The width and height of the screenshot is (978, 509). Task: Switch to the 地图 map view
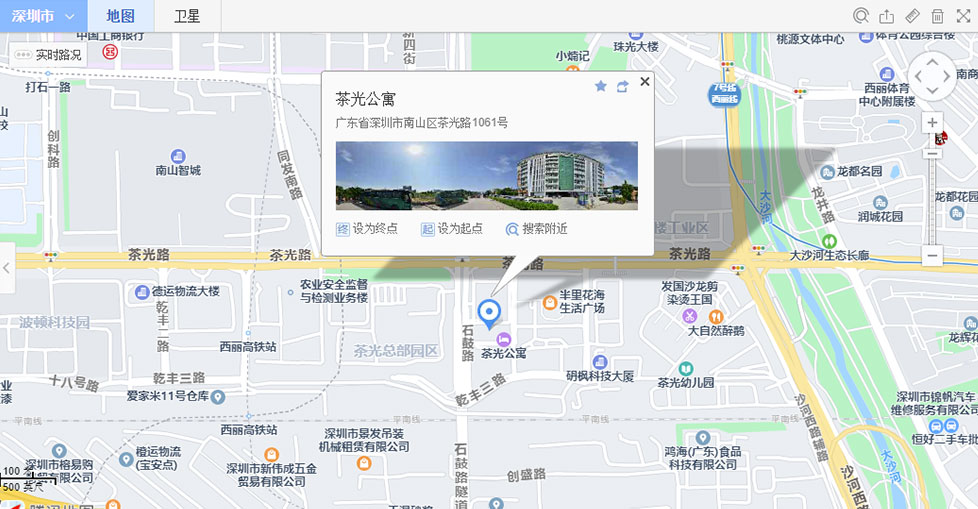120,16
